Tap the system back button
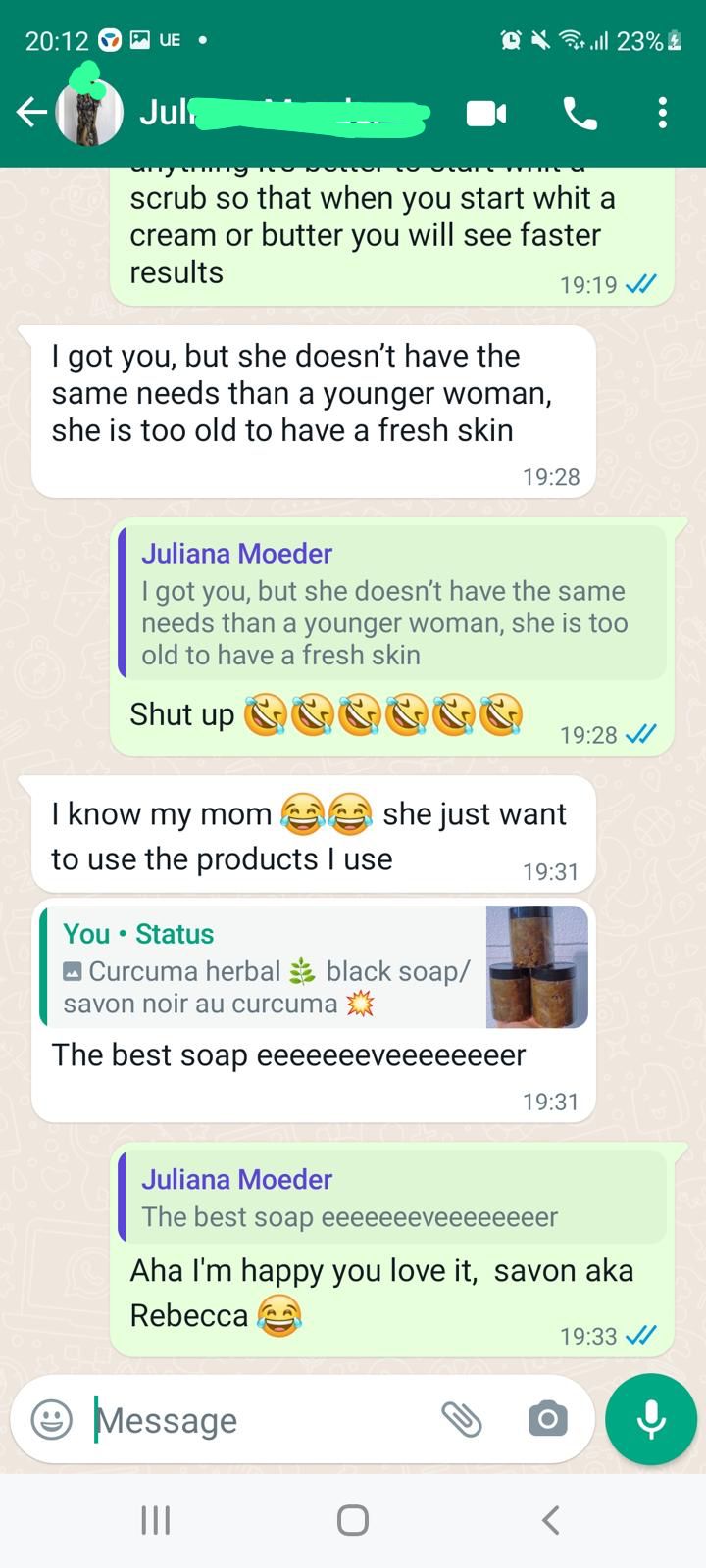The height and width of the screenshot is (1568, 706). 551,1520
